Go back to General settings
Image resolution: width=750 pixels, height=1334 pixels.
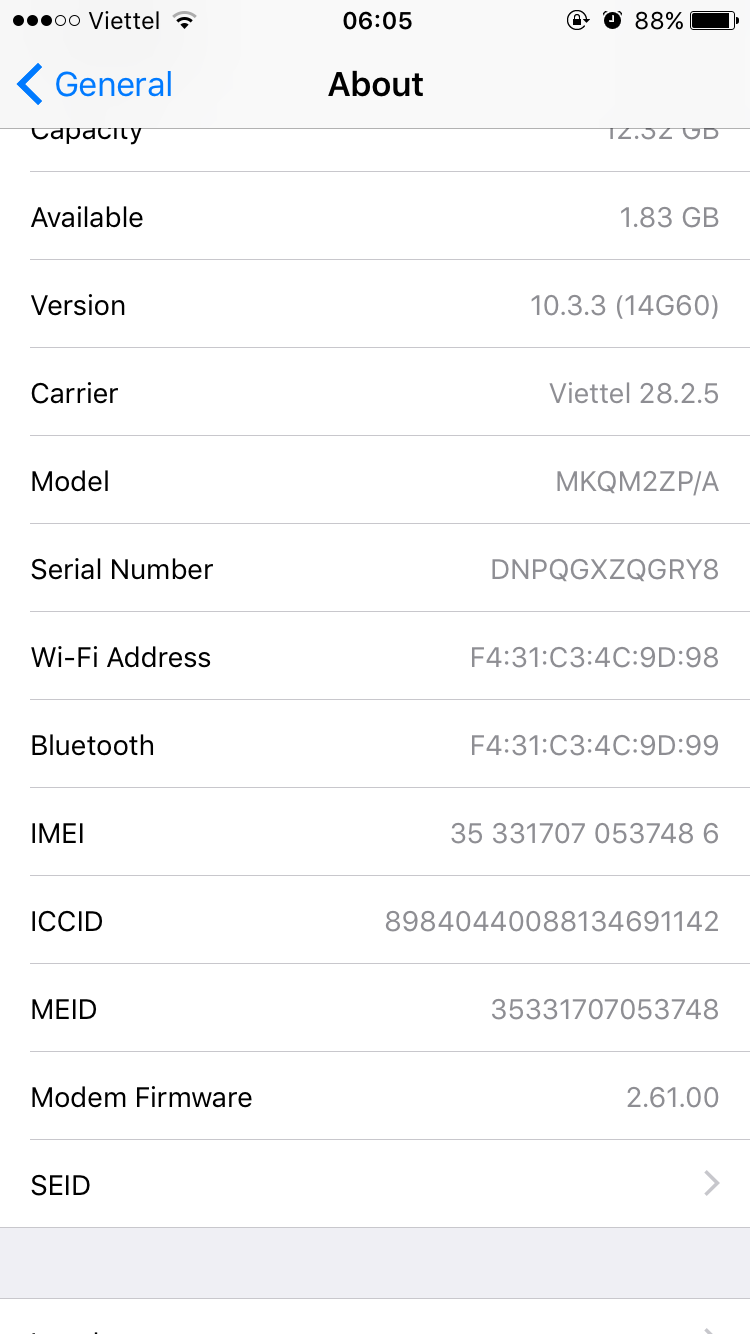95,85
